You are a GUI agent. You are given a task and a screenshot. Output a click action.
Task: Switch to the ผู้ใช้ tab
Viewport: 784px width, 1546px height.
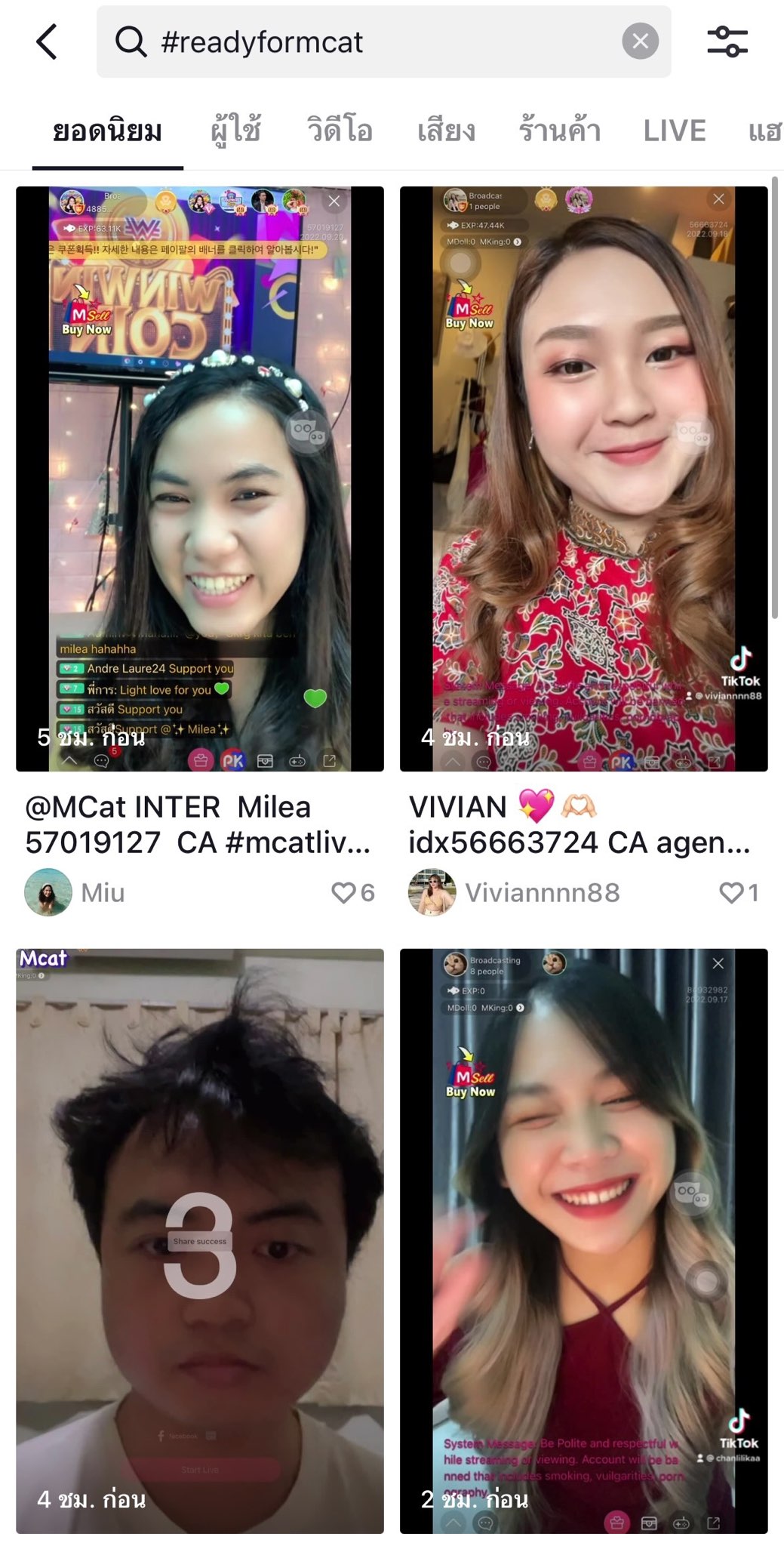[x=236, y=131]
